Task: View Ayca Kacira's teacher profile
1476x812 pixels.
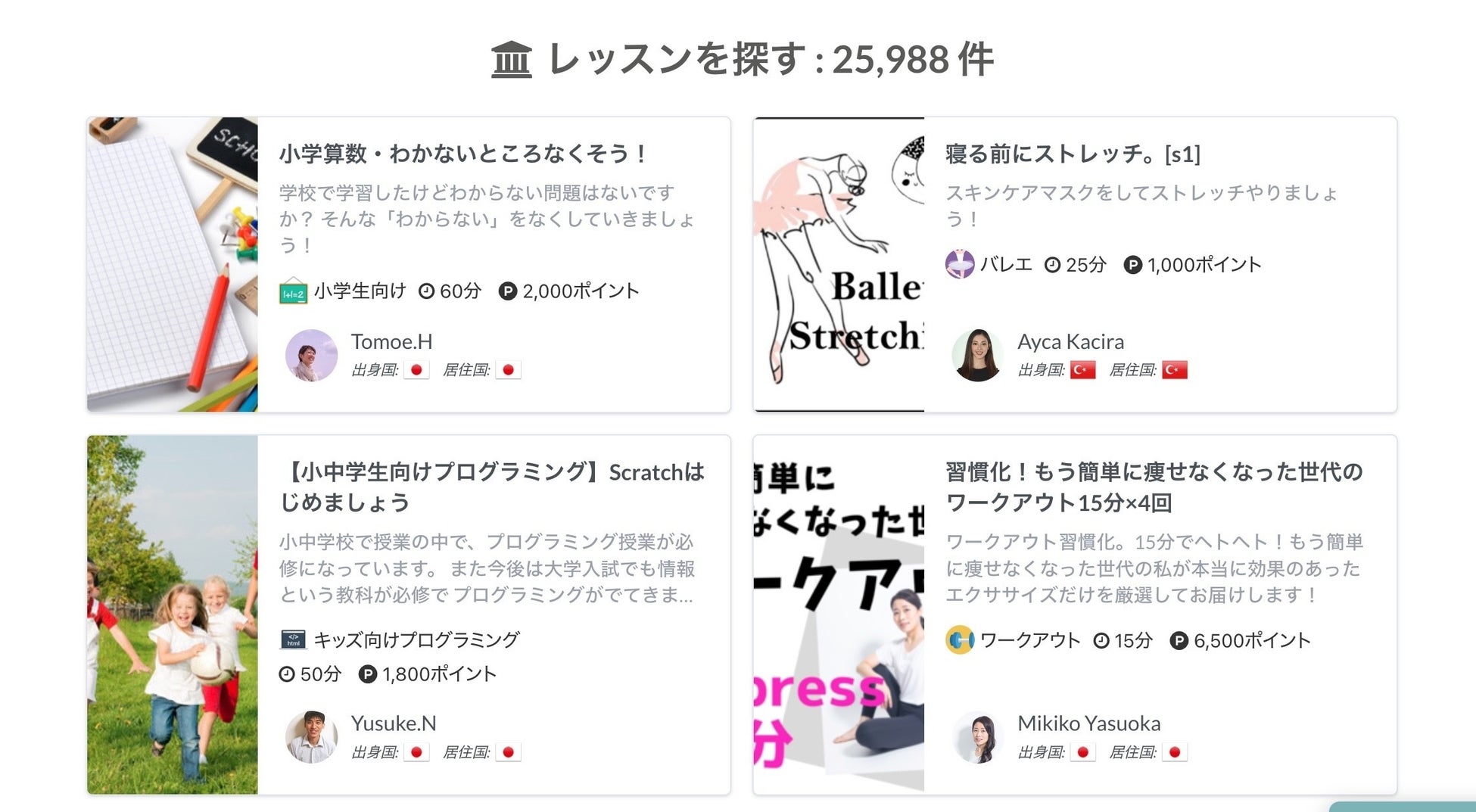Action: (1070, 342)
